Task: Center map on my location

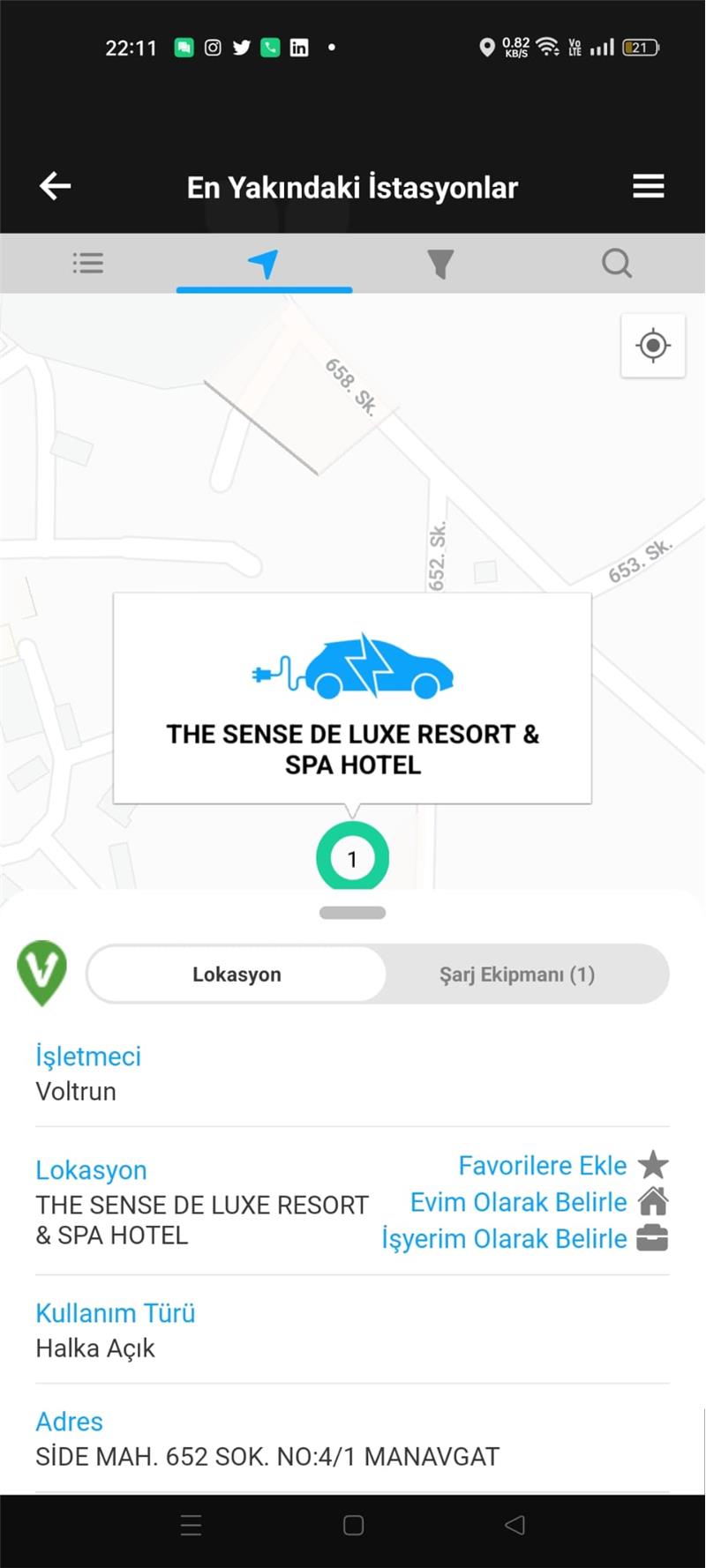Action: 653,346
